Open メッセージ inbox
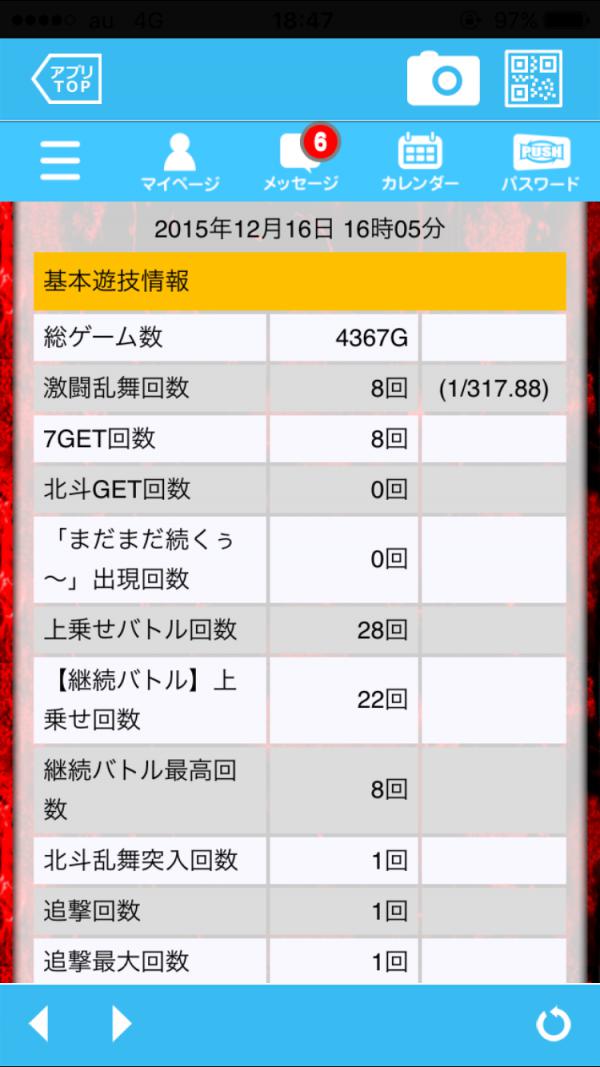The height and width of the screenshot is (1067, 600). 301,162
